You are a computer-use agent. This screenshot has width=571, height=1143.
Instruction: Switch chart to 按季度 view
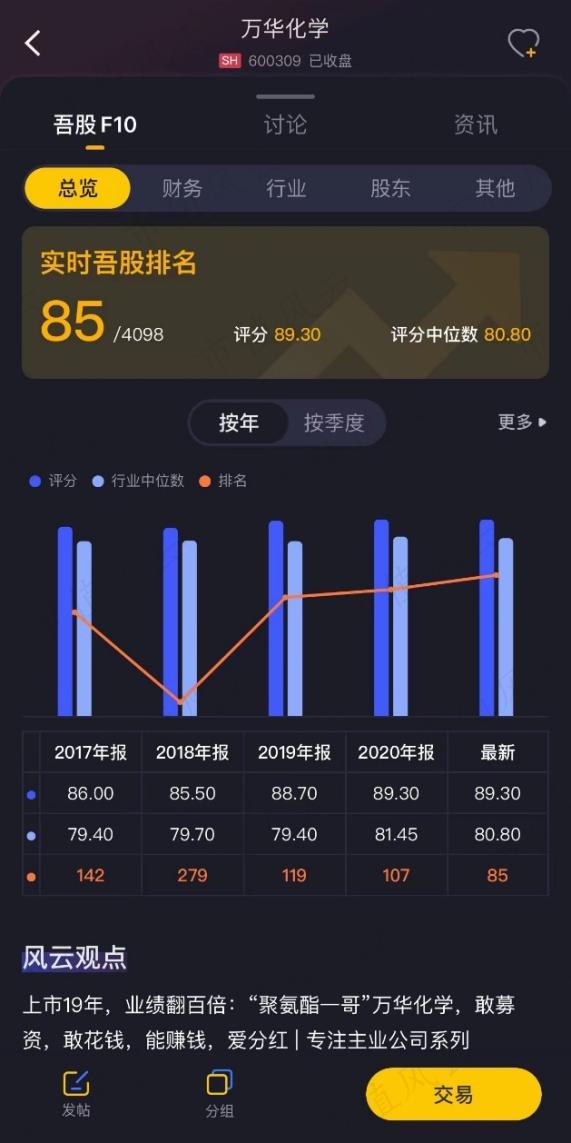click(334, 423)
